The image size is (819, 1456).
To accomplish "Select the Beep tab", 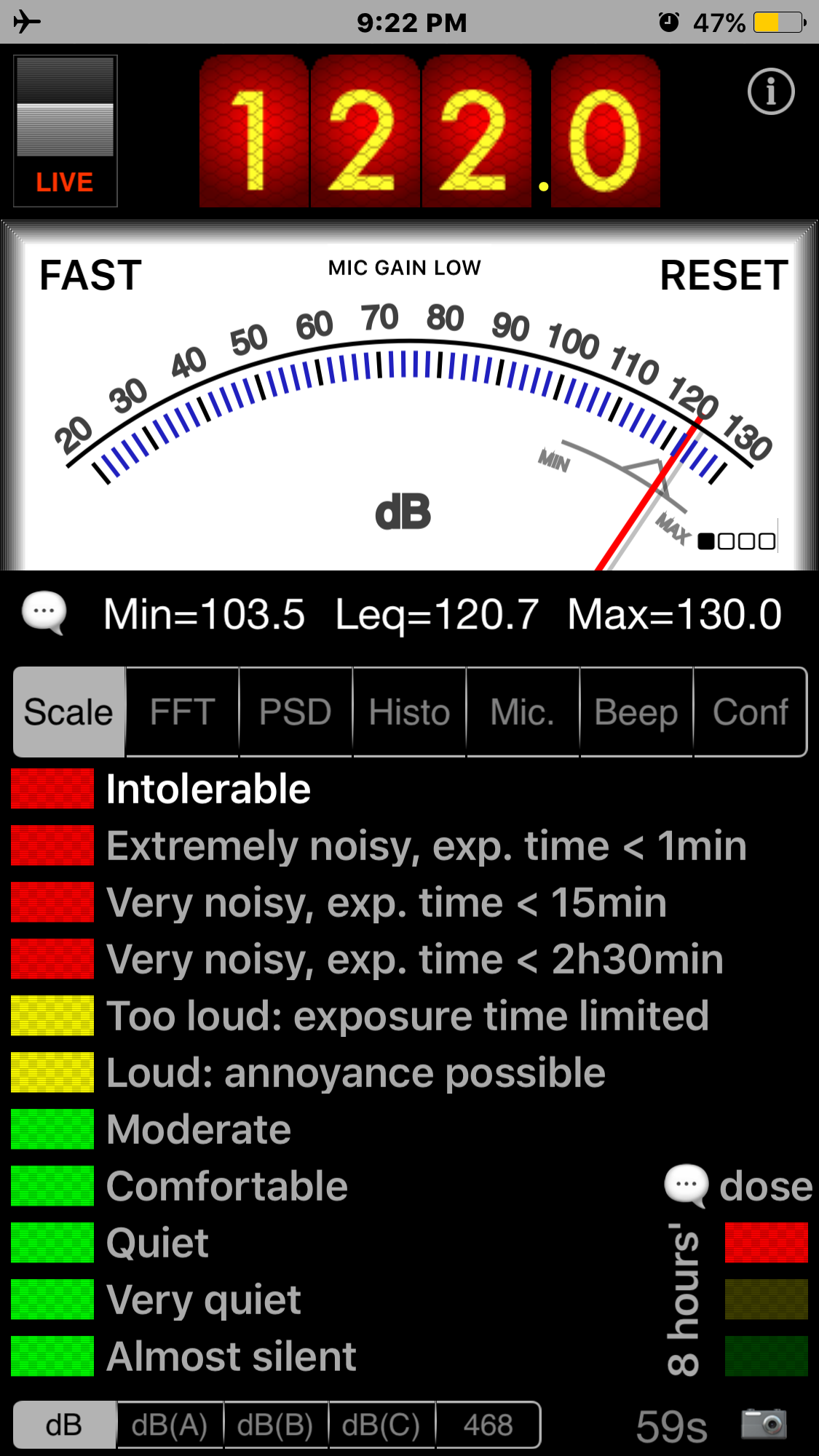I will 636,712.
